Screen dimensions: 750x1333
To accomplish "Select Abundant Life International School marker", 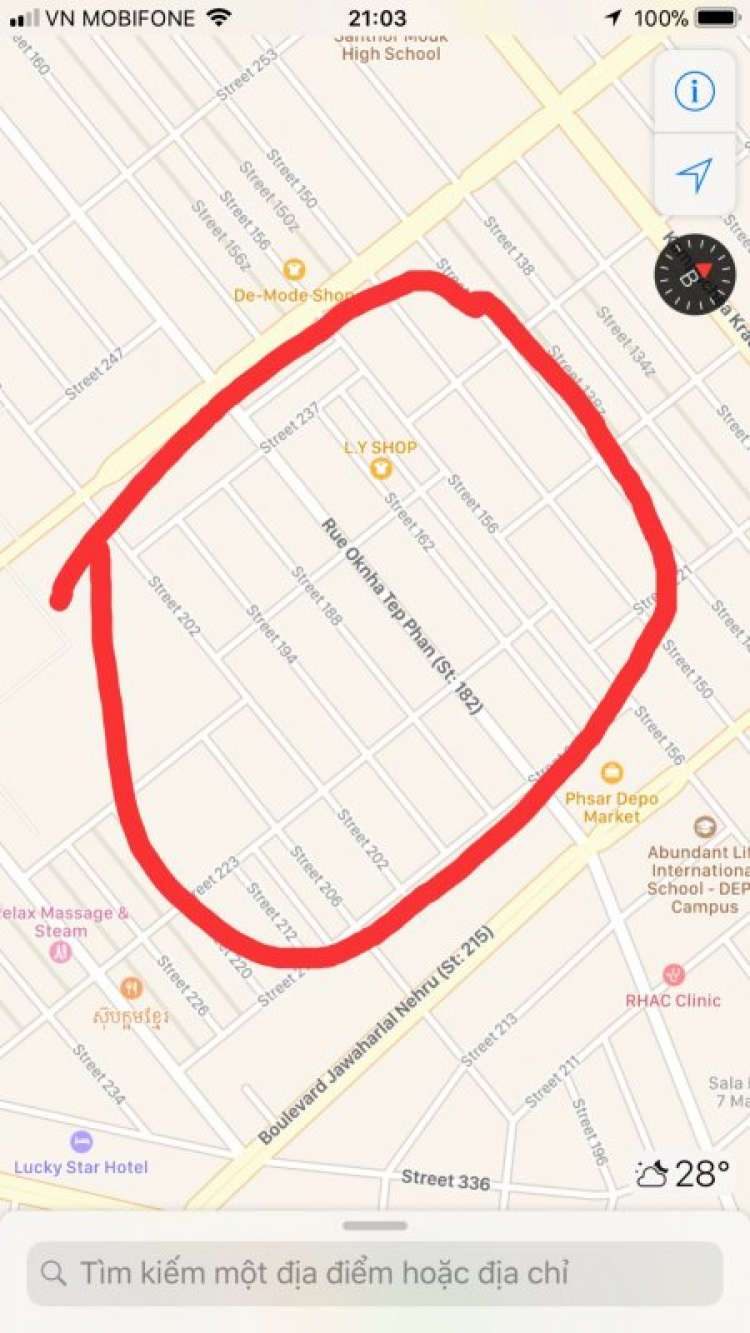I will point(705,827).
